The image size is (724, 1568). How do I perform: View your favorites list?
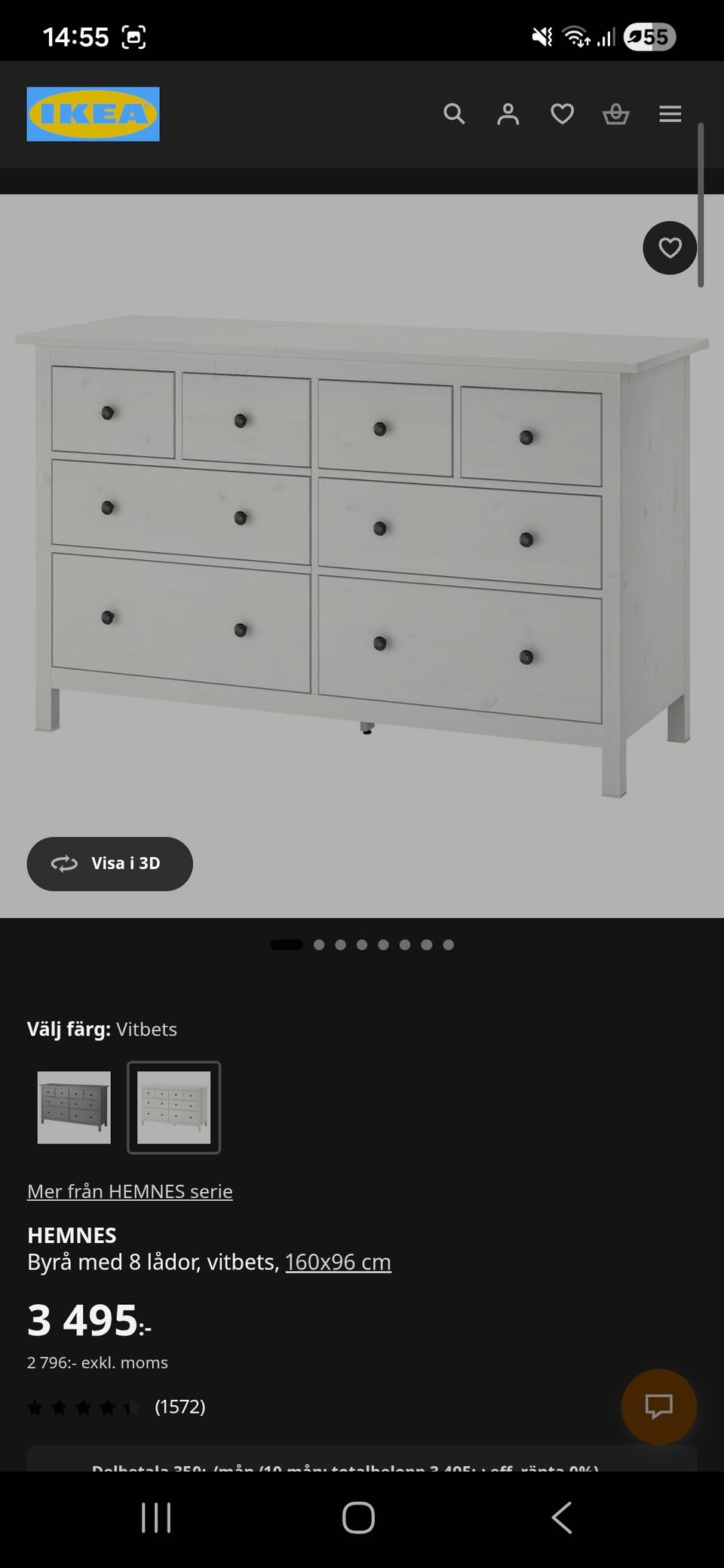562,113
